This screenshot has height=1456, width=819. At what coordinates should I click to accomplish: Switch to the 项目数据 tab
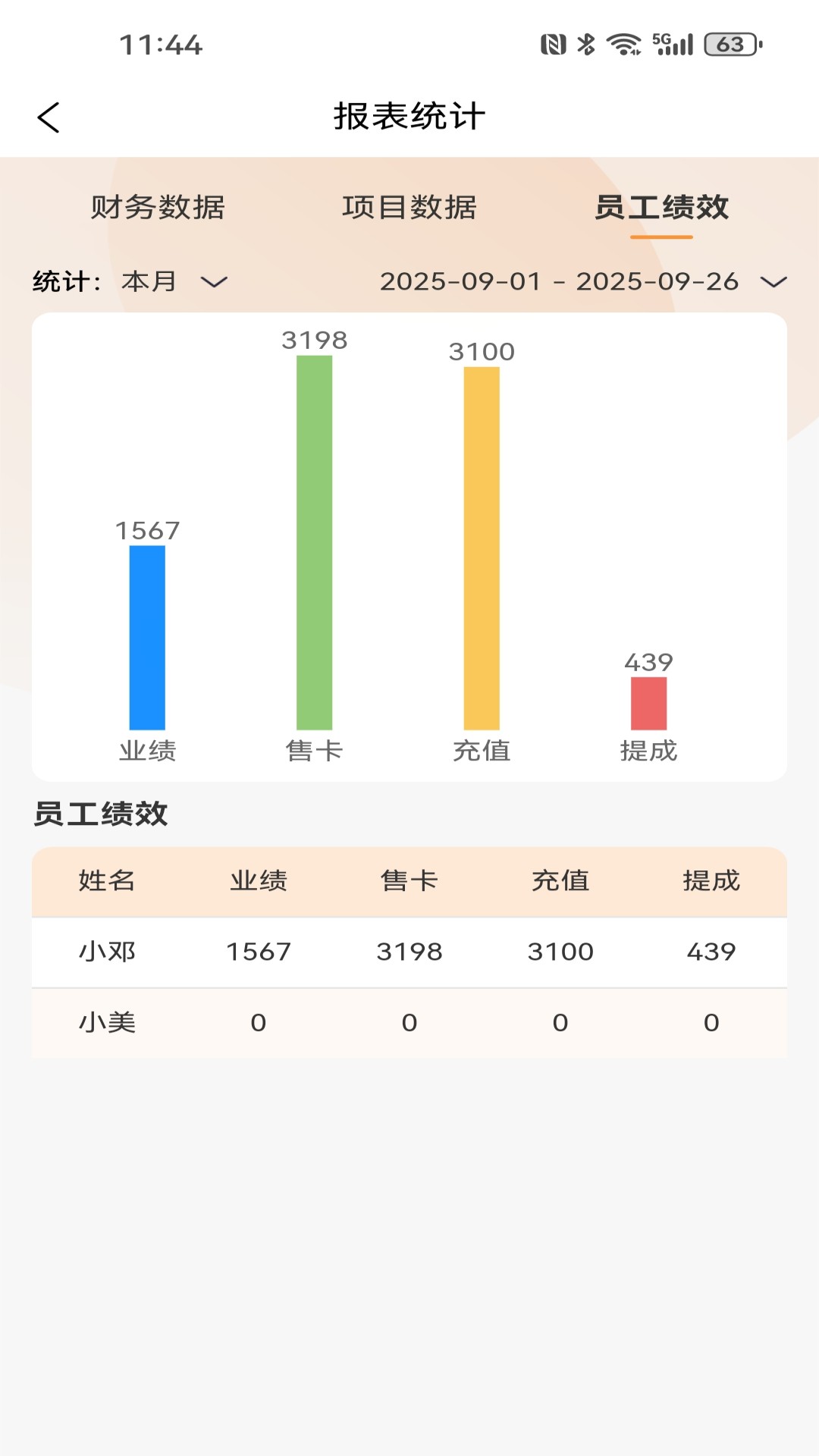click(x=409, y=207)
